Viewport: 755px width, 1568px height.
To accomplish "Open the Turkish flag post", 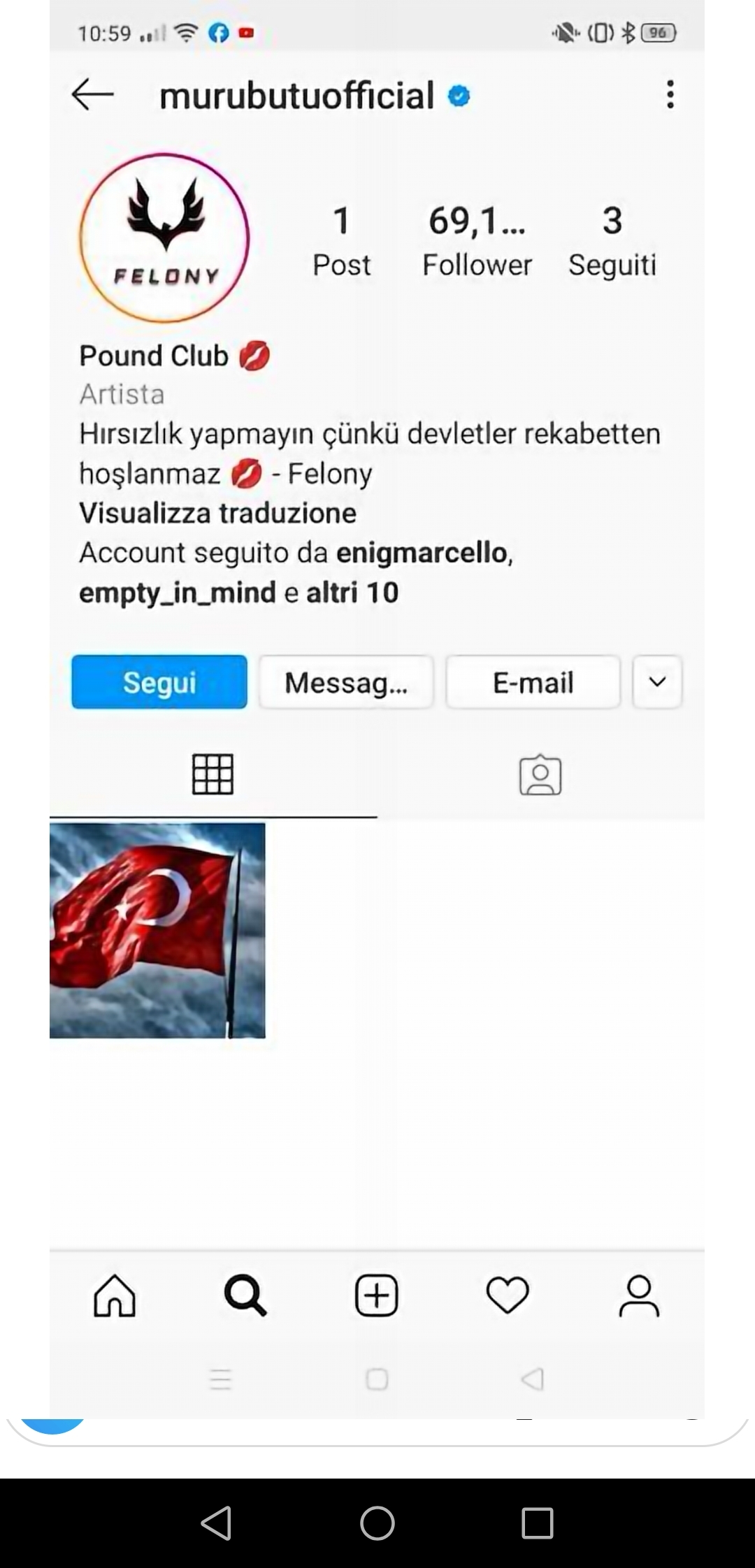I will point(157,930).
